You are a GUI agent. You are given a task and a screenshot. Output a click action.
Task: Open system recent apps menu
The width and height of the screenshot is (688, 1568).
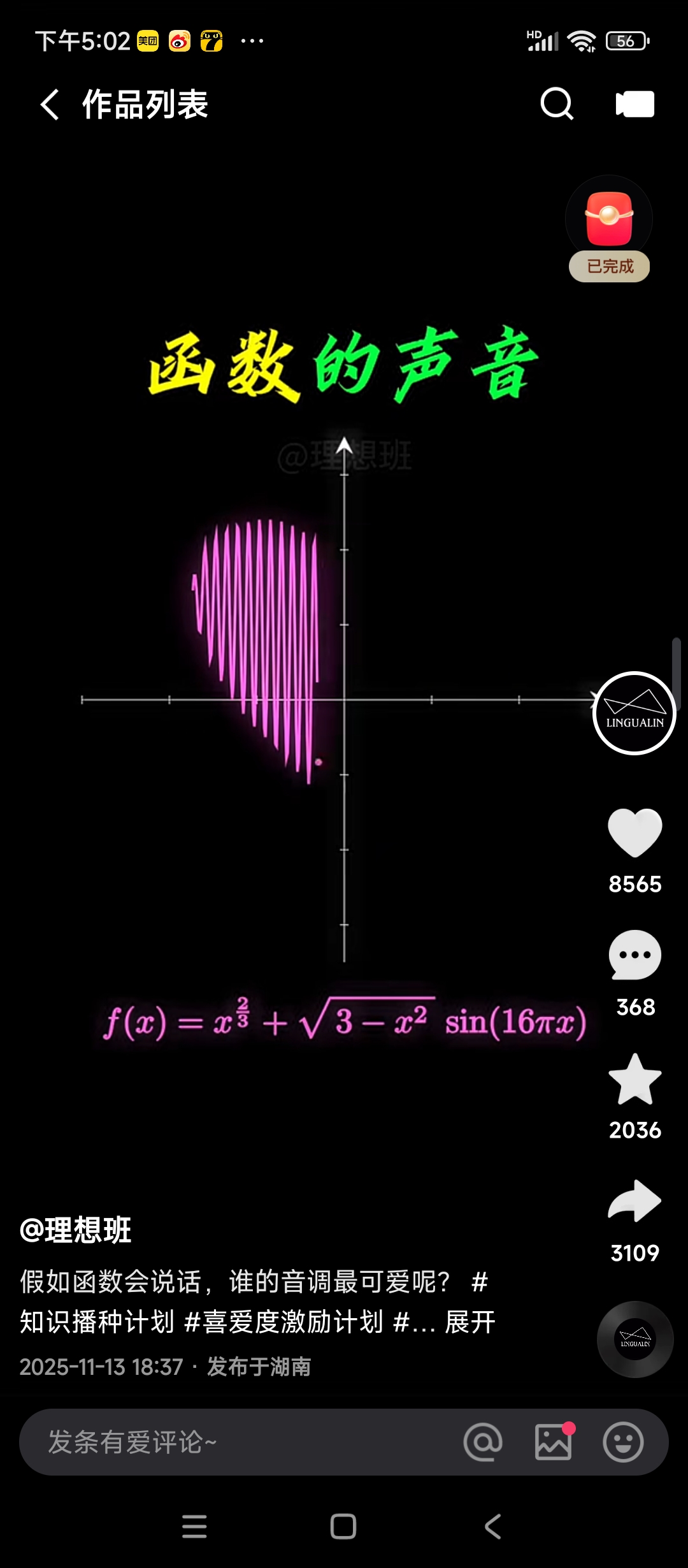[194, 1527]
